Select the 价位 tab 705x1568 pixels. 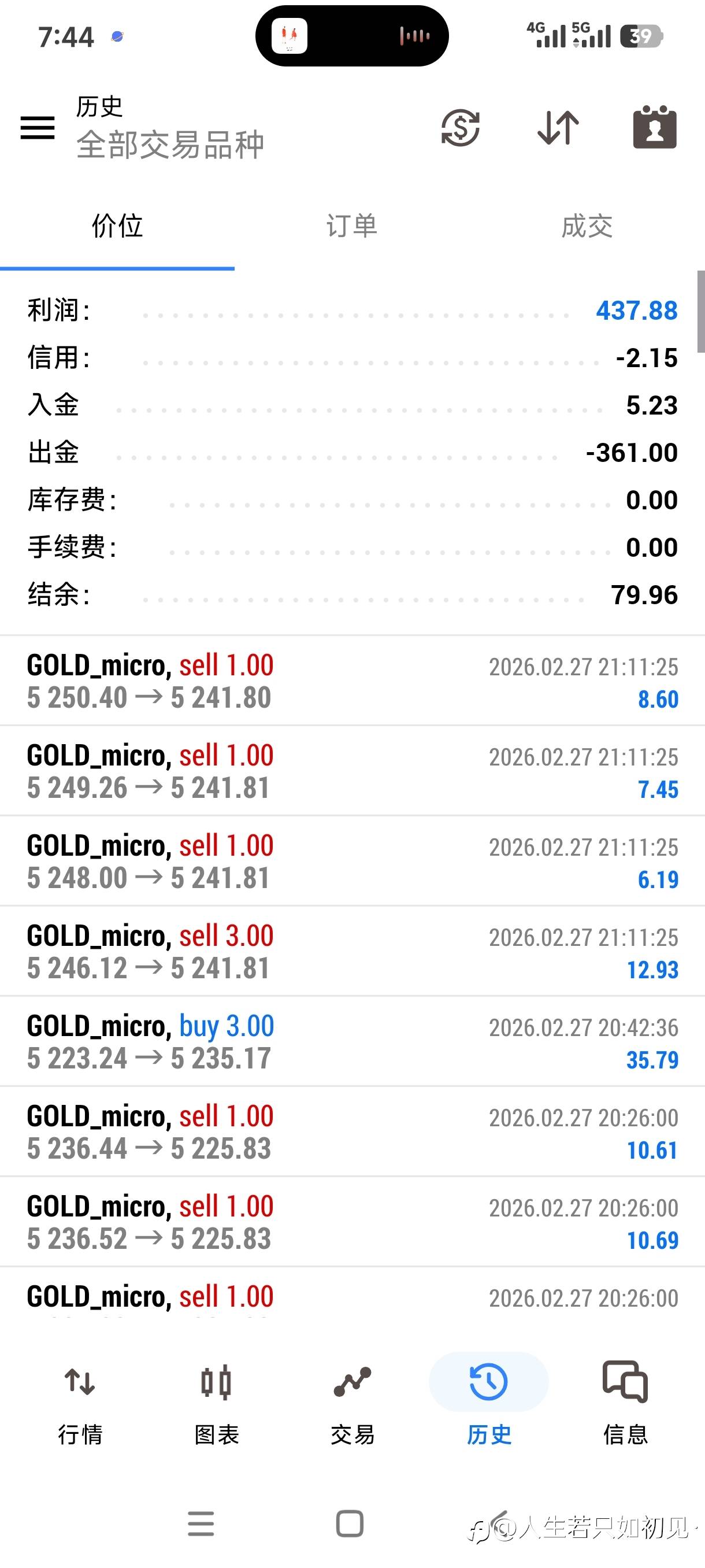pyautogui.click(x=117, y=227)
